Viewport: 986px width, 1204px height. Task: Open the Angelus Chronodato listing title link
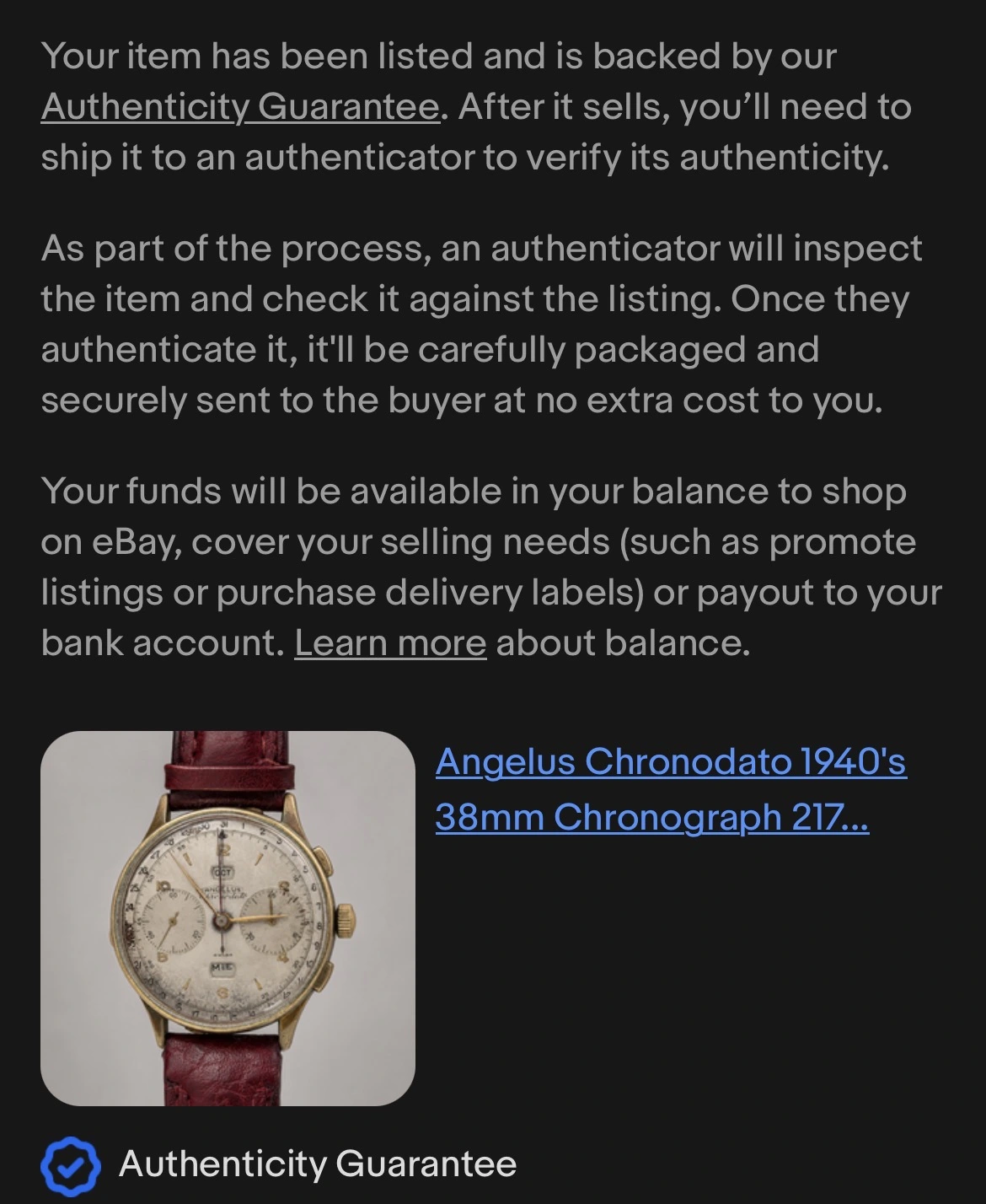tap(671, 789)
